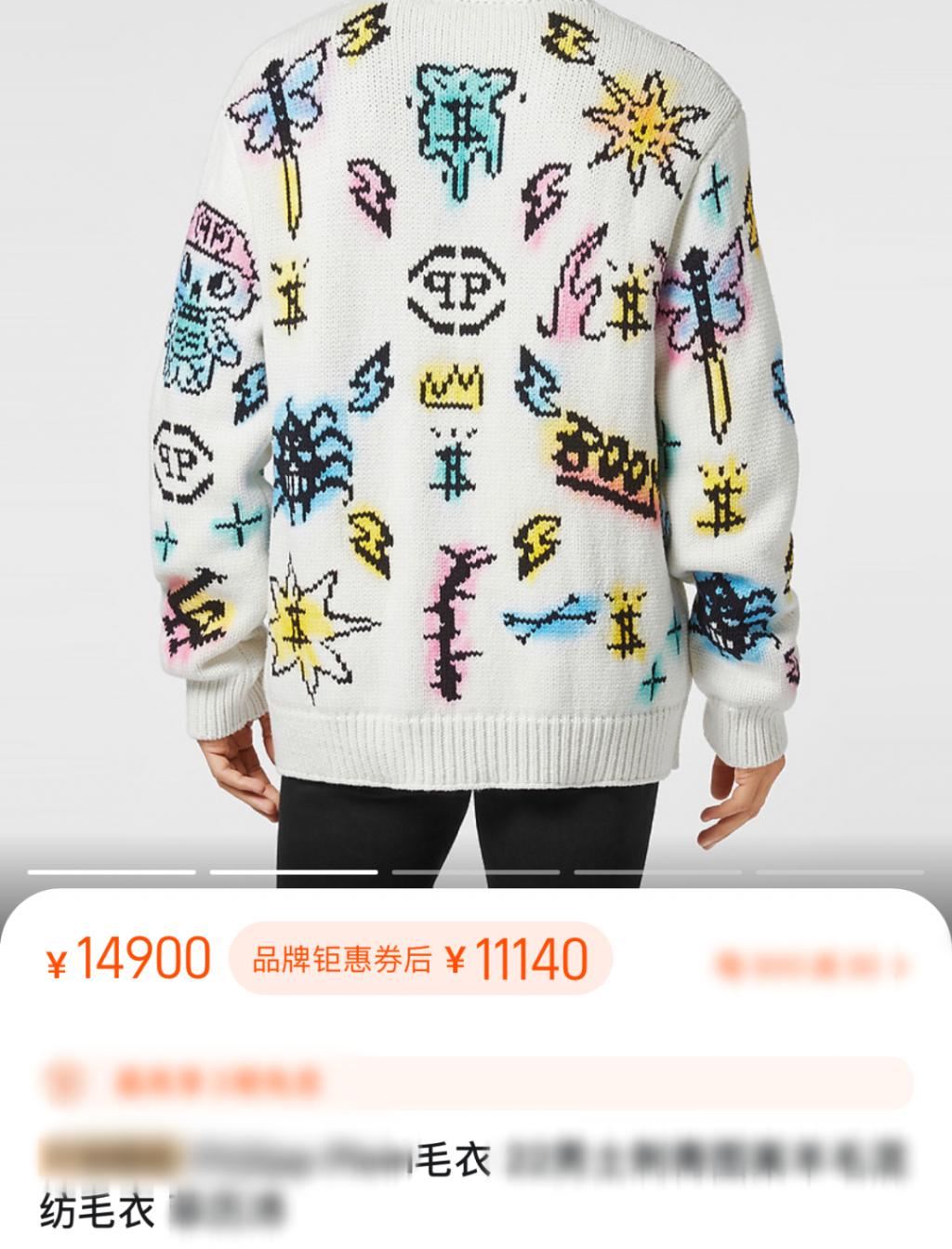Open the sweater product photo full screen
Viewport: 952px width, 1249px height.
(x=476, y=419)
